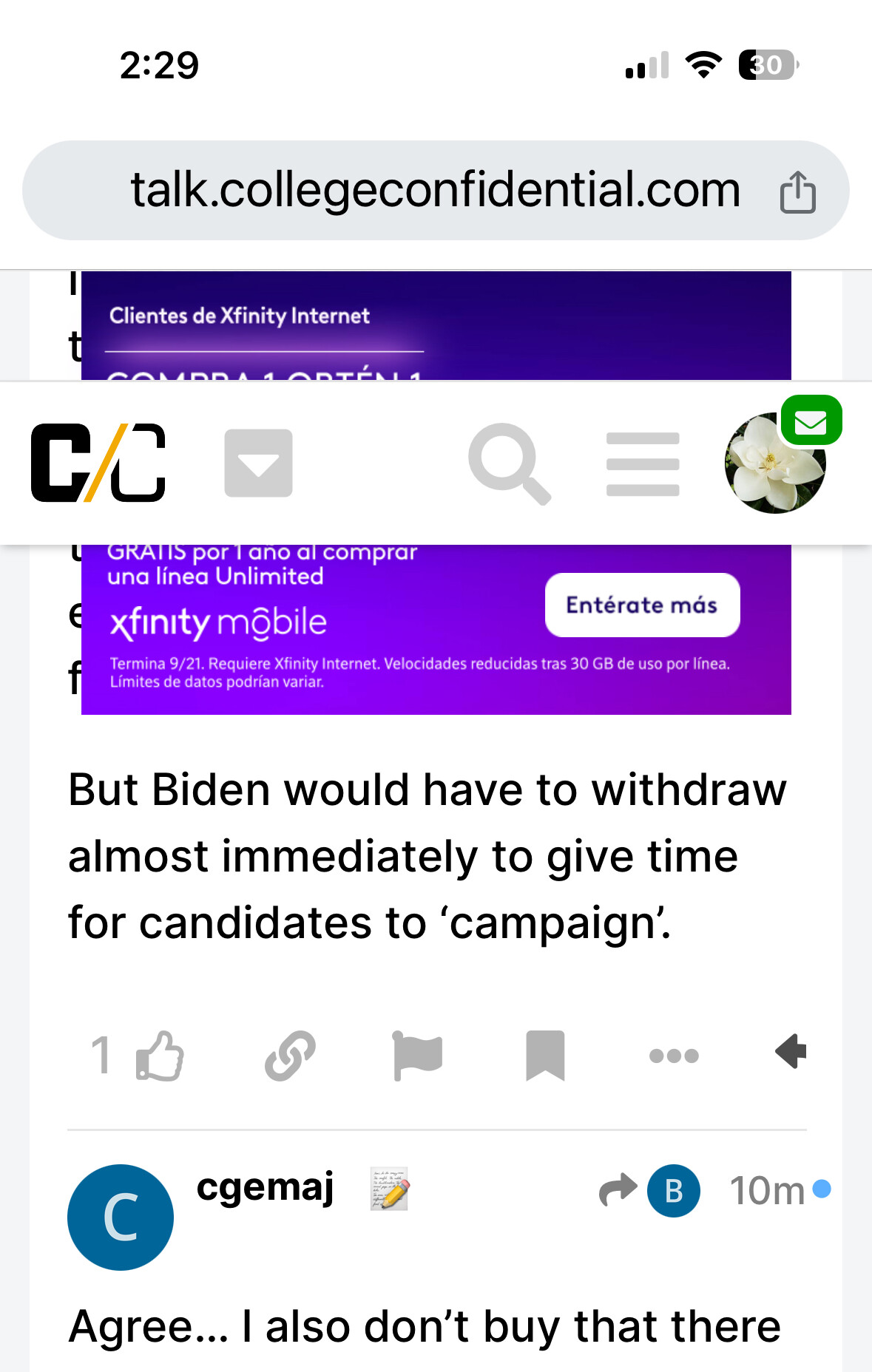Open the cgemaj username link
The image size is (872, 1372).
[265, 1187]
